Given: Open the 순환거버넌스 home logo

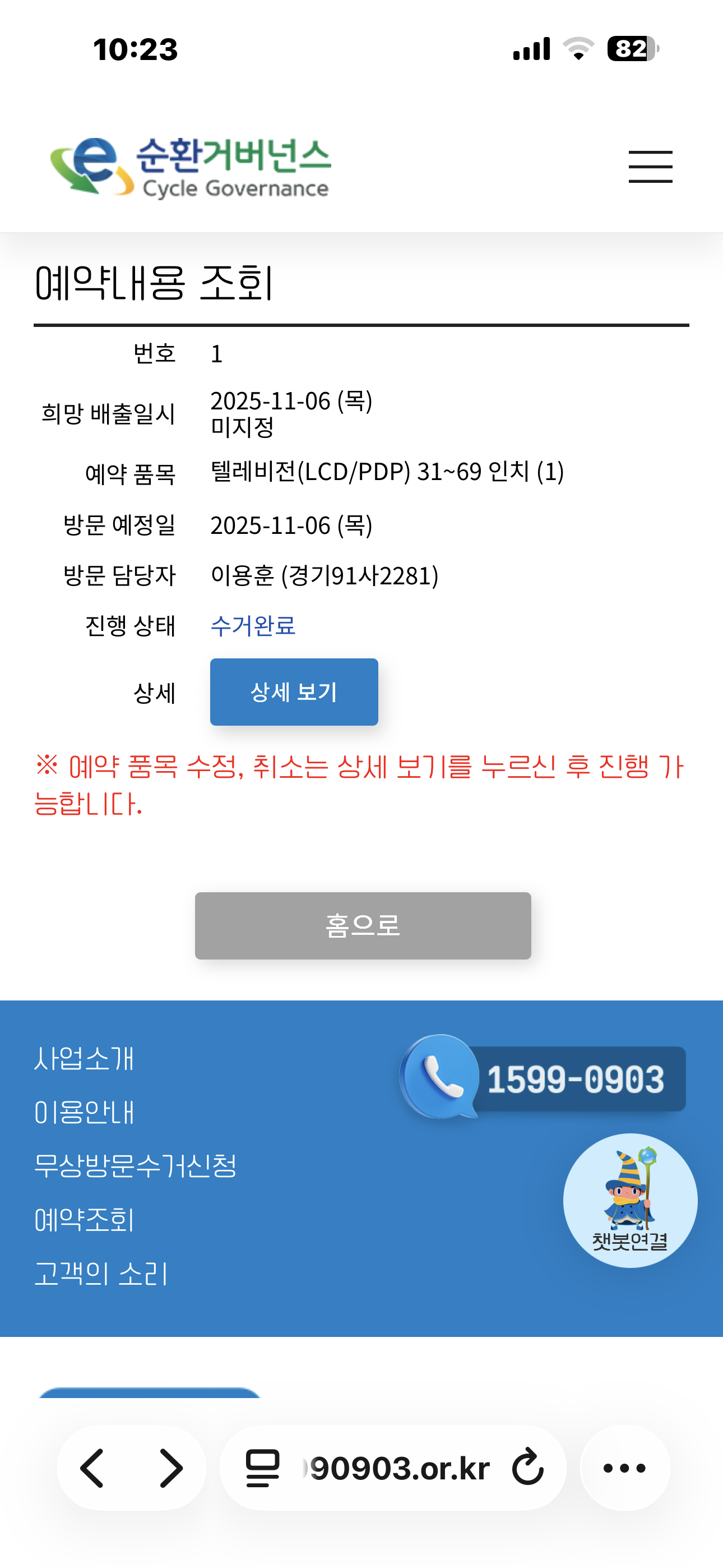Looking at the screenshot, I should [191, 167].
